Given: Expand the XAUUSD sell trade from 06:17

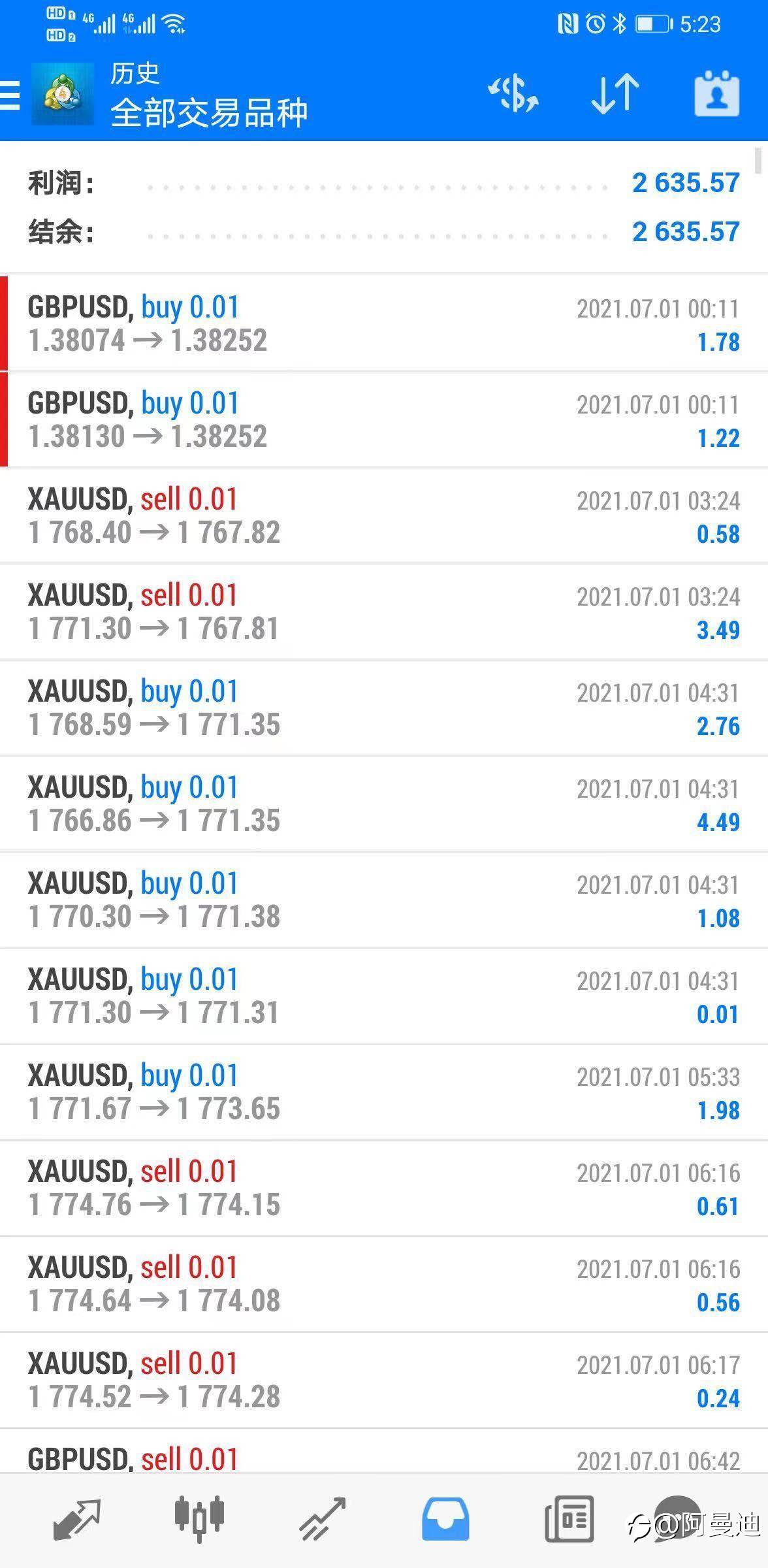Looking at the screenshot, I should (x=384, y=1380).
